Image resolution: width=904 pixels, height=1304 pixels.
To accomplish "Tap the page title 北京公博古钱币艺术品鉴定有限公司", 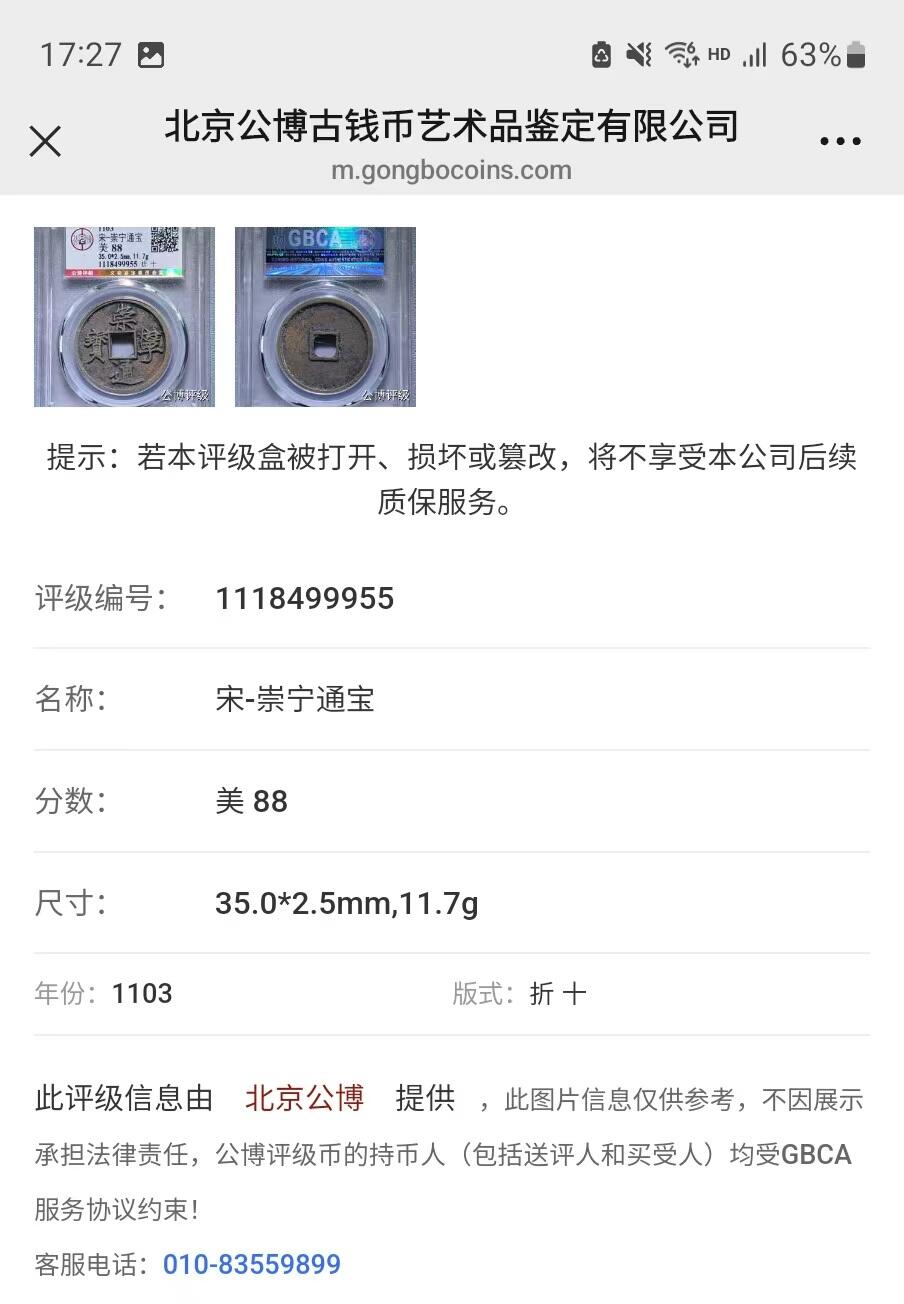I will (452, 127).
